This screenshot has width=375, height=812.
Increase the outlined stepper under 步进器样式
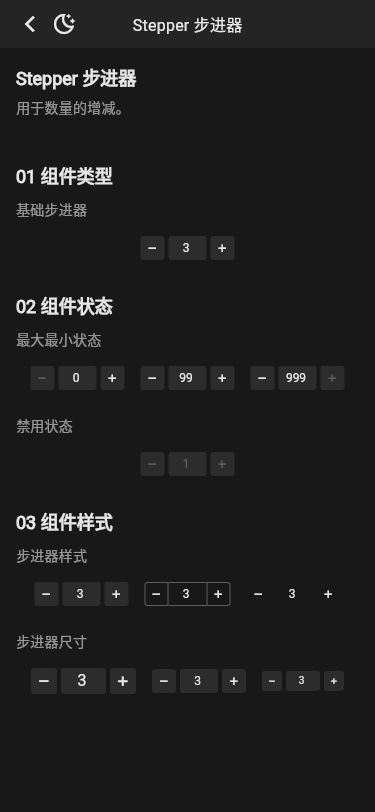click(219, 594)
